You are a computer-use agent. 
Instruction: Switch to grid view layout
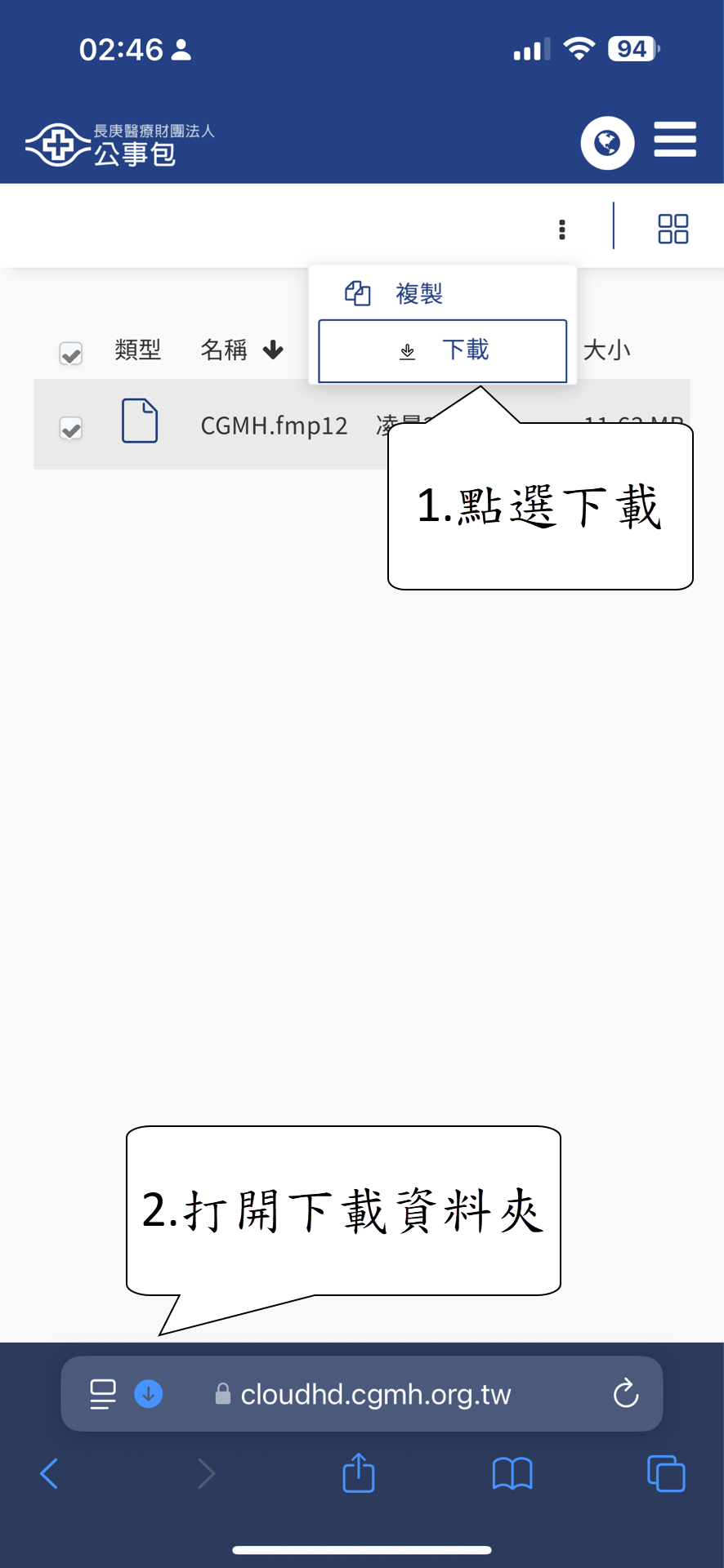coord(673,229)
